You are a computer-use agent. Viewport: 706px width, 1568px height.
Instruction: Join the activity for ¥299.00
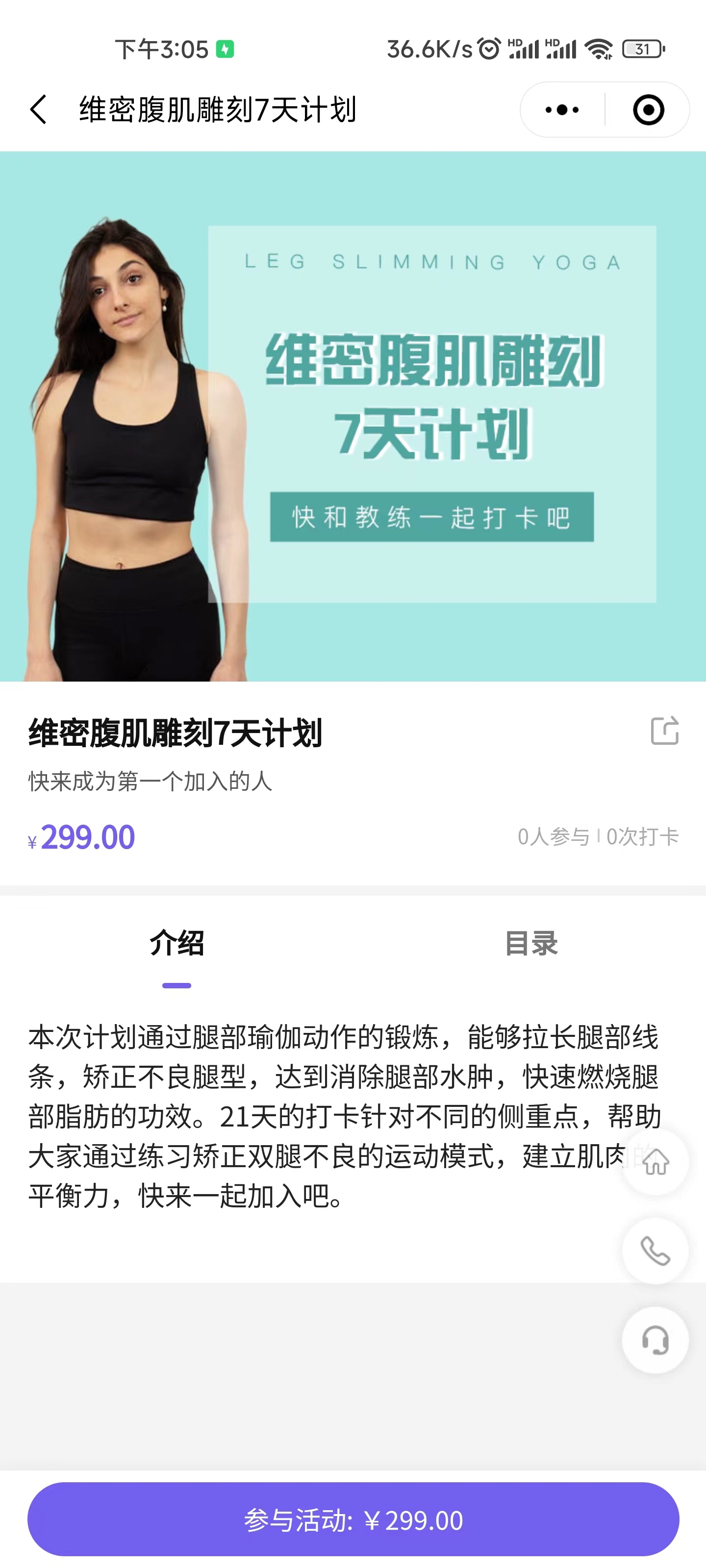(x=353, y=1520)
